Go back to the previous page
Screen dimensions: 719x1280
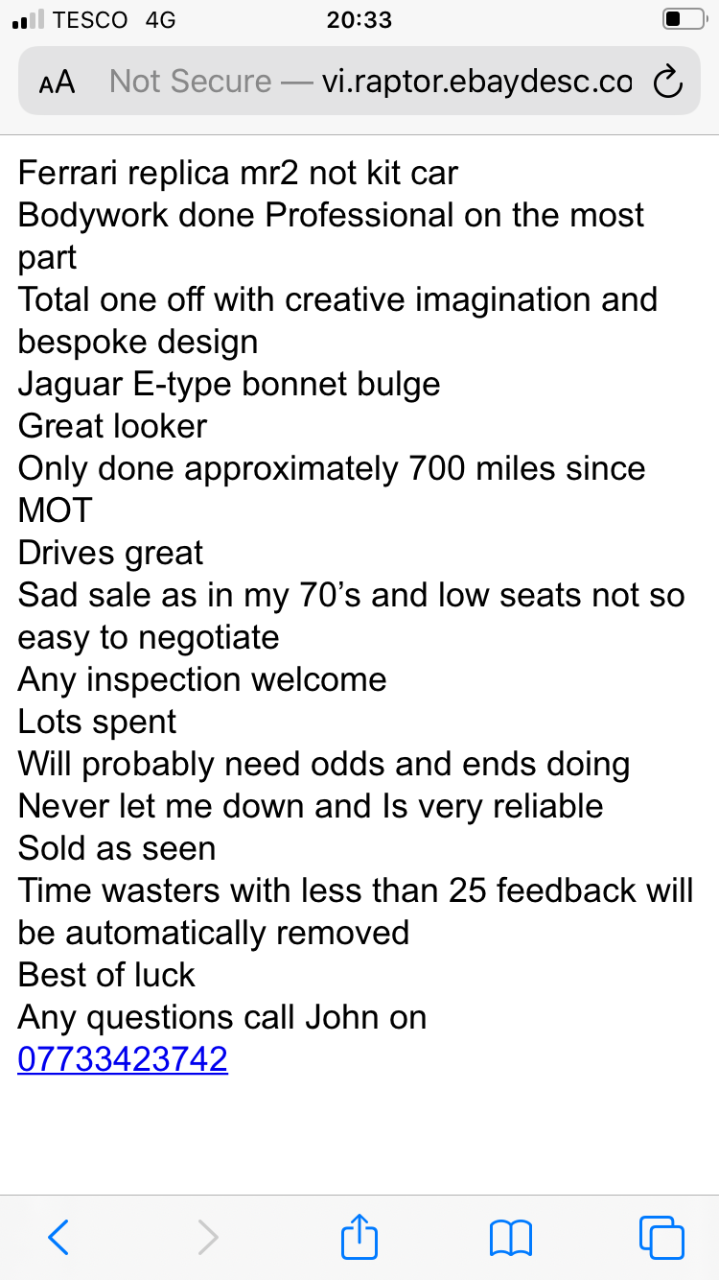(59, 1238)
